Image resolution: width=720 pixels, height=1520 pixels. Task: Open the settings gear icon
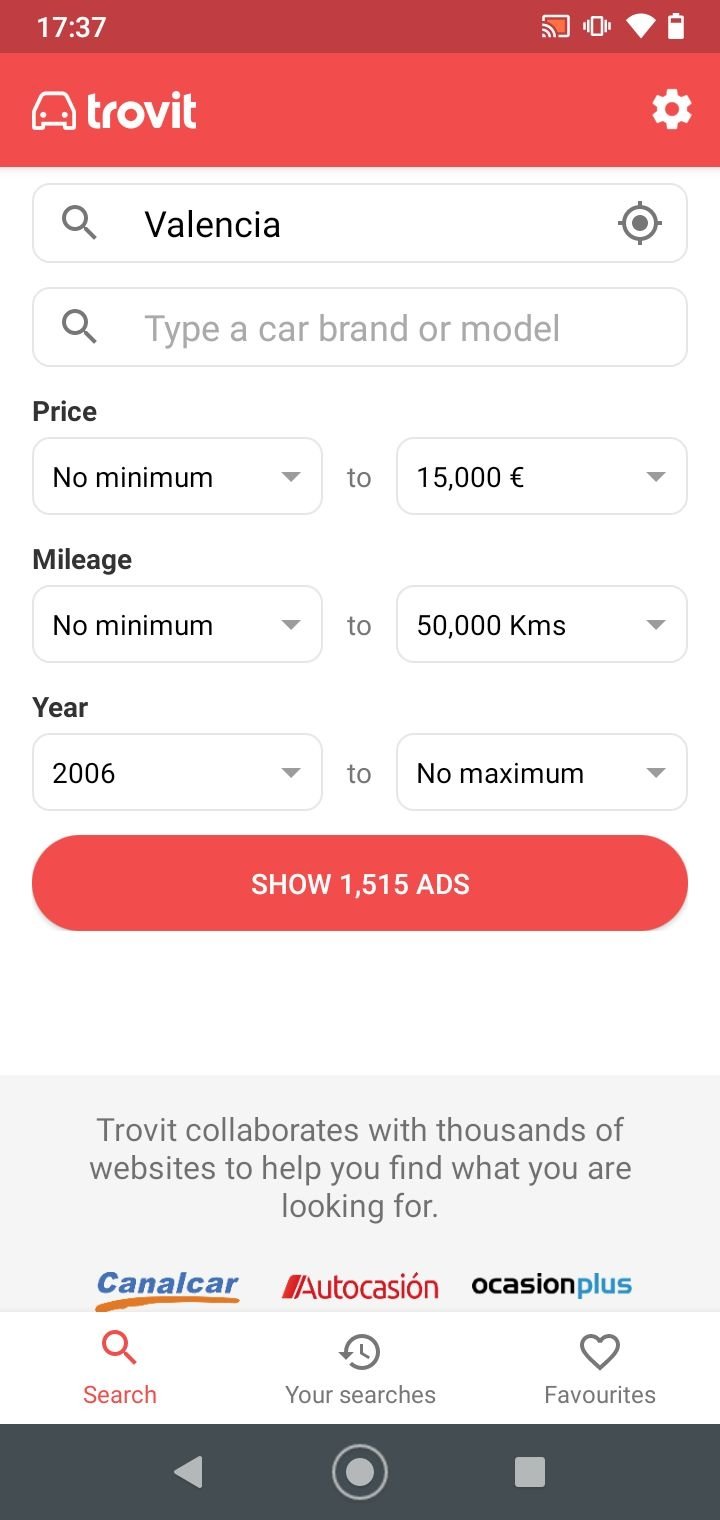672,109
